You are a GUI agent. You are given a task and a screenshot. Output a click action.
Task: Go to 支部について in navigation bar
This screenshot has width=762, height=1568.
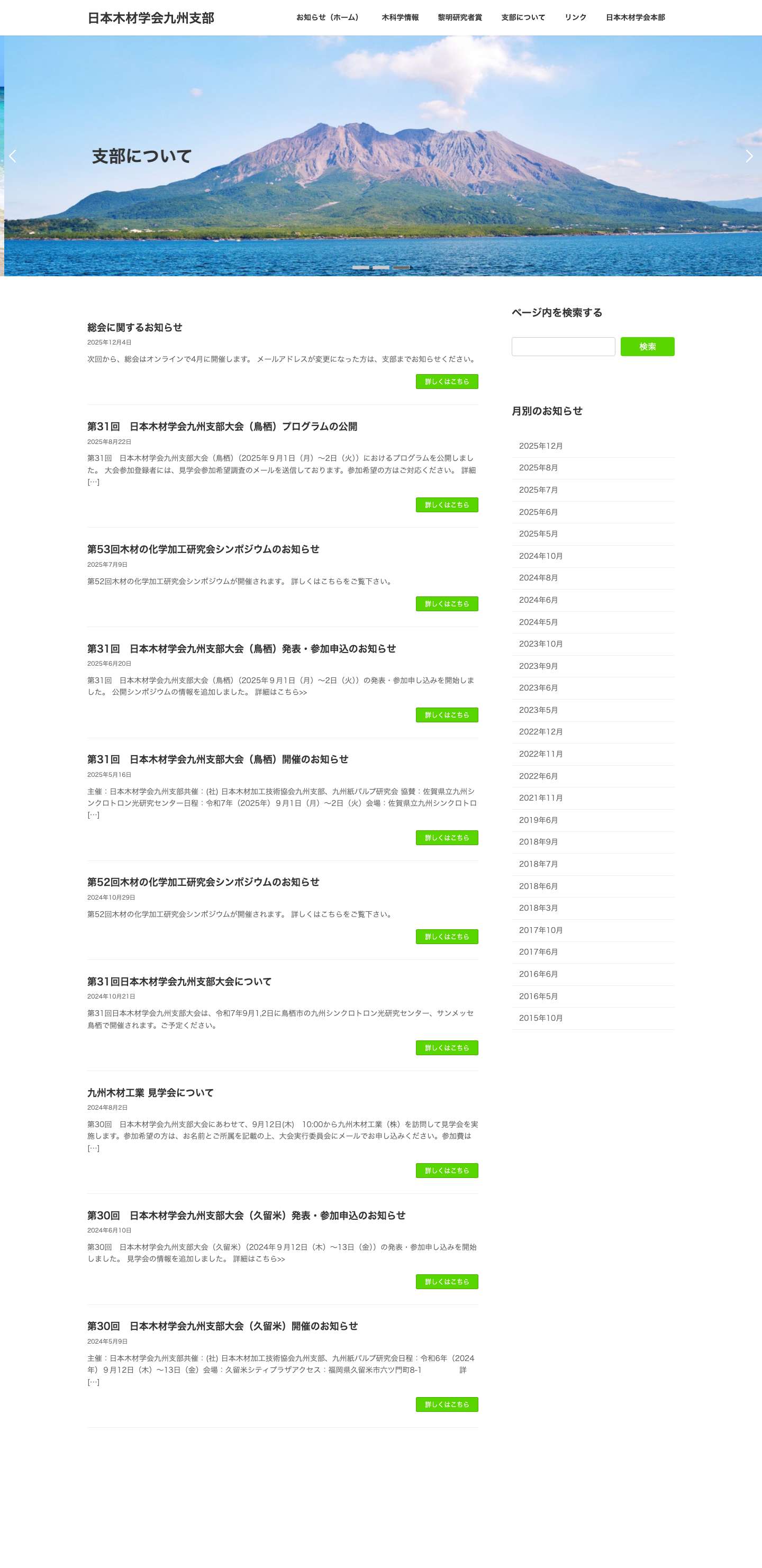coord(523,17)
